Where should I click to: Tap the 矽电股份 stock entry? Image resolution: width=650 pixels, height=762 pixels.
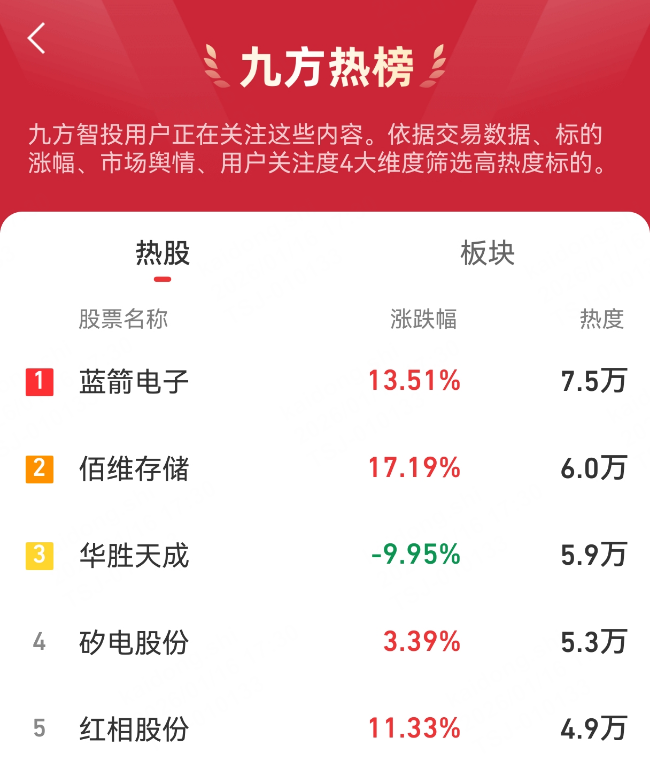pos(134,641)
